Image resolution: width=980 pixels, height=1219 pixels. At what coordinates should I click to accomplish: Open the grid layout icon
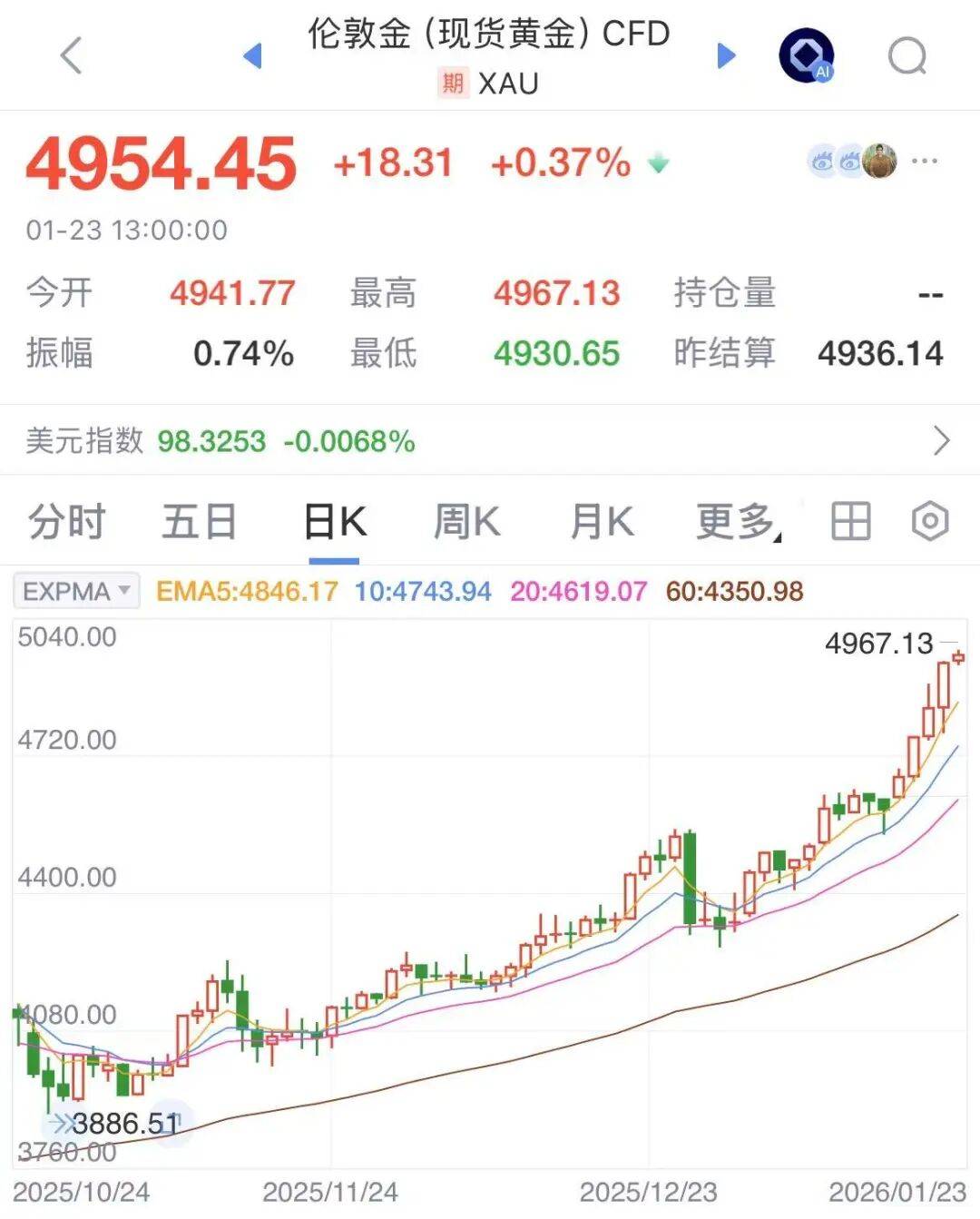coord(850,522)
